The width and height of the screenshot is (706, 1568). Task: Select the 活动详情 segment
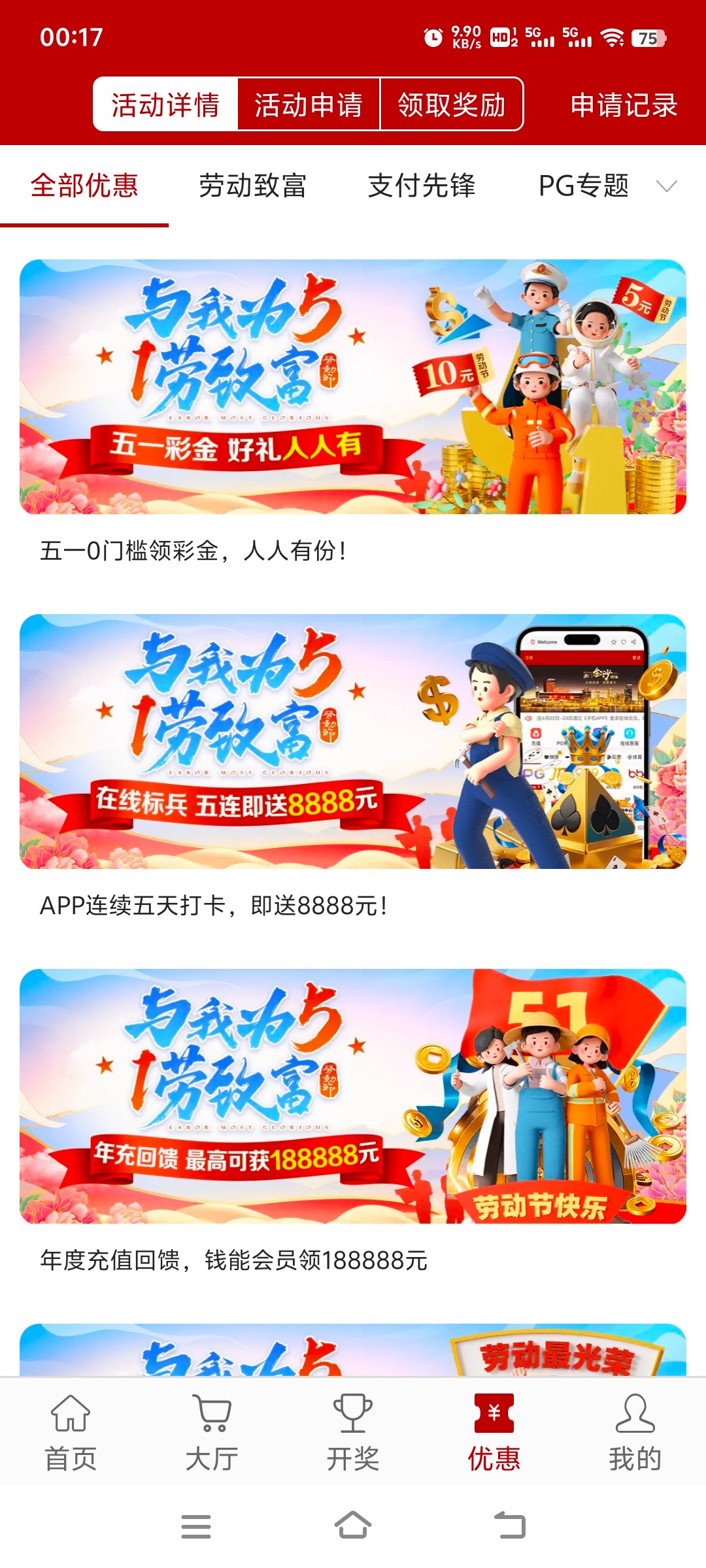165,105
